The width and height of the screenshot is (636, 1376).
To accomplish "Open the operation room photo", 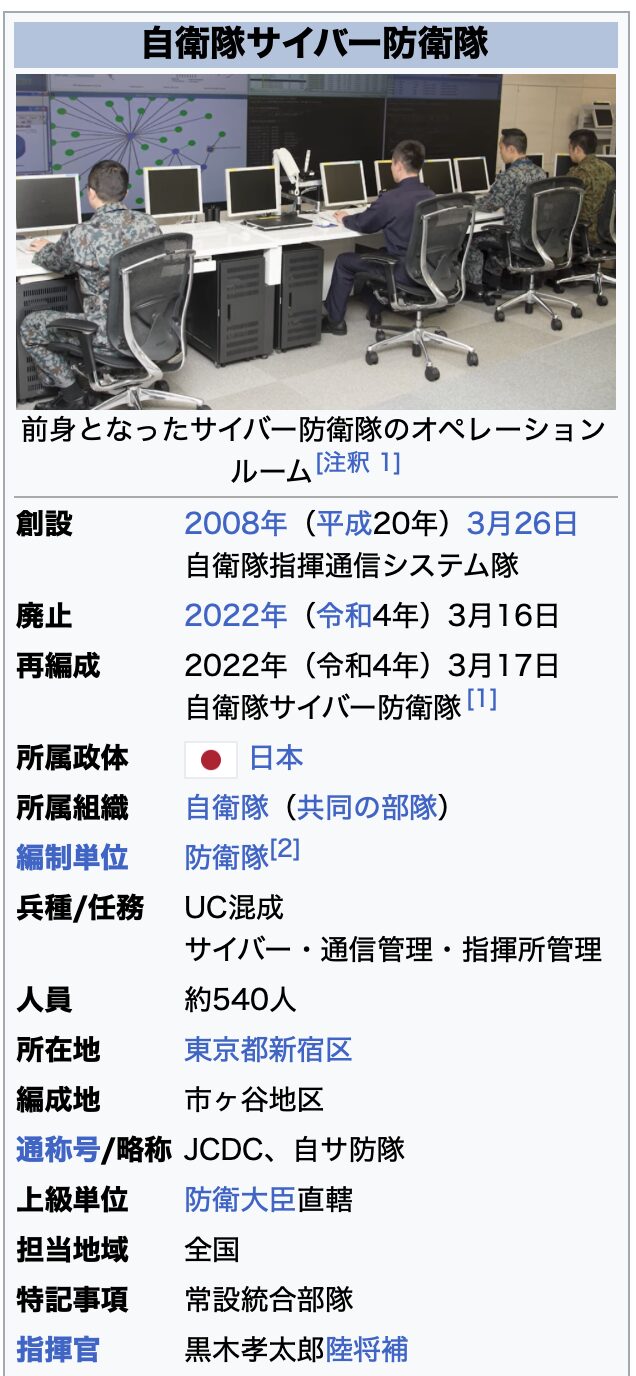I will 316,241.
